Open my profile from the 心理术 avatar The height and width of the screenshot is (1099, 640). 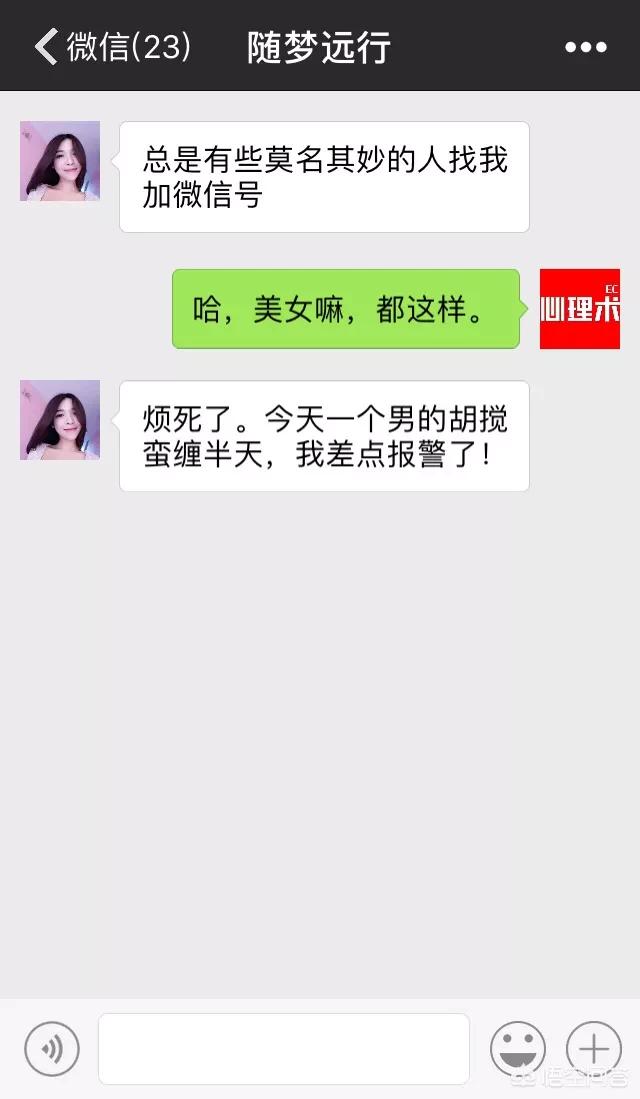580,309
